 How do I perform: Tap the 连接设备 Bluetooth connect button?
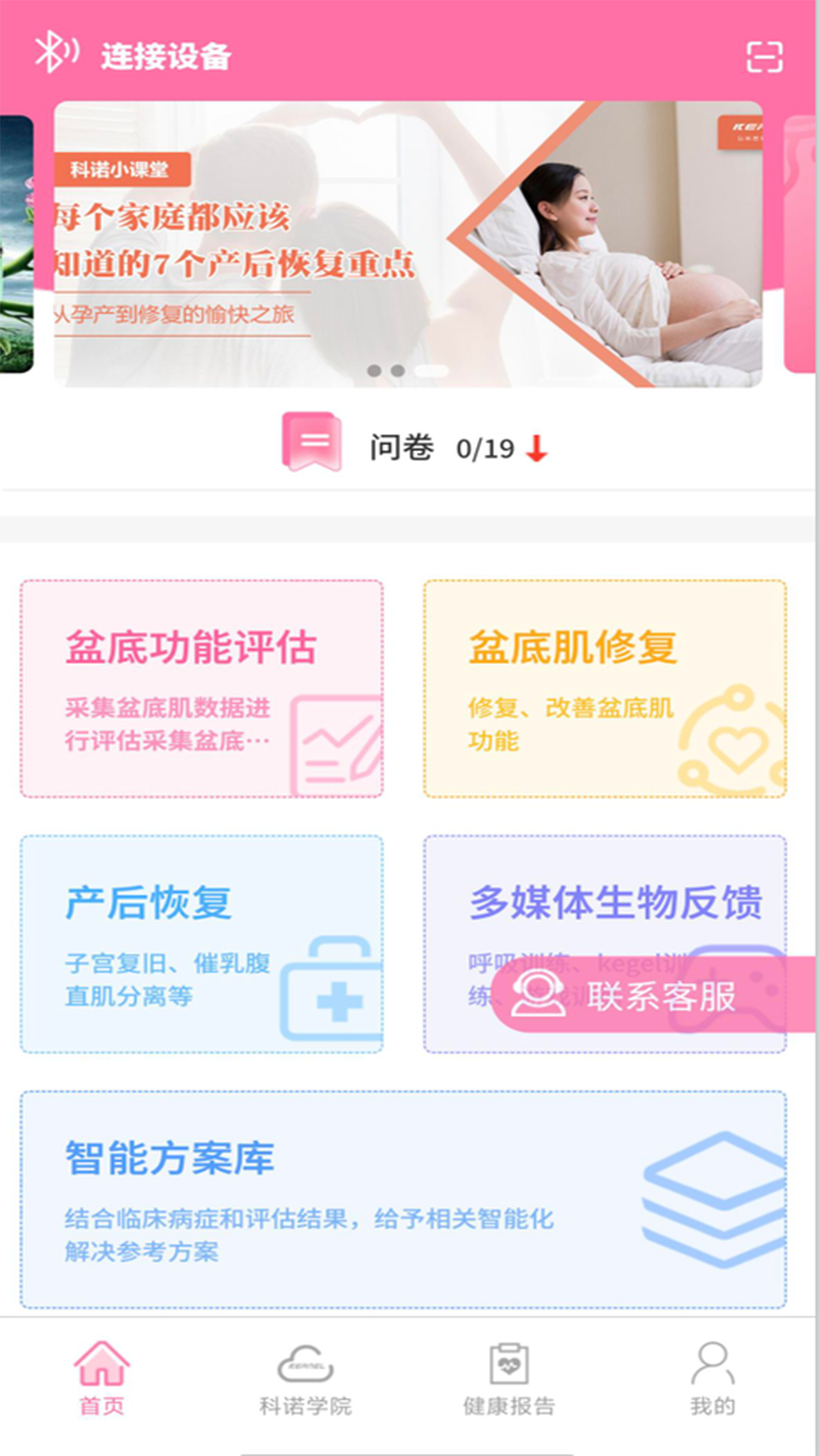133,55
